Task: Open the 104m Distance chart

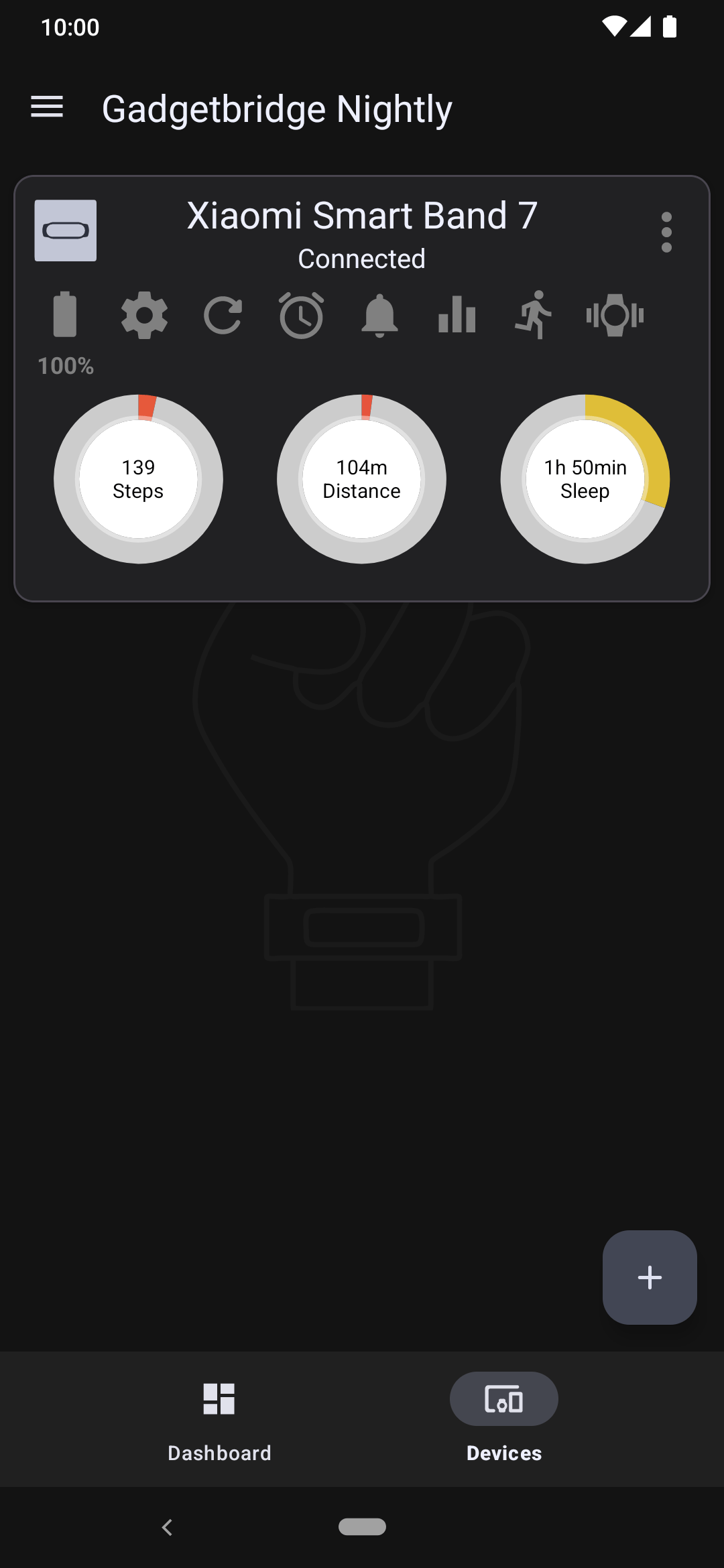Action: 361,479
